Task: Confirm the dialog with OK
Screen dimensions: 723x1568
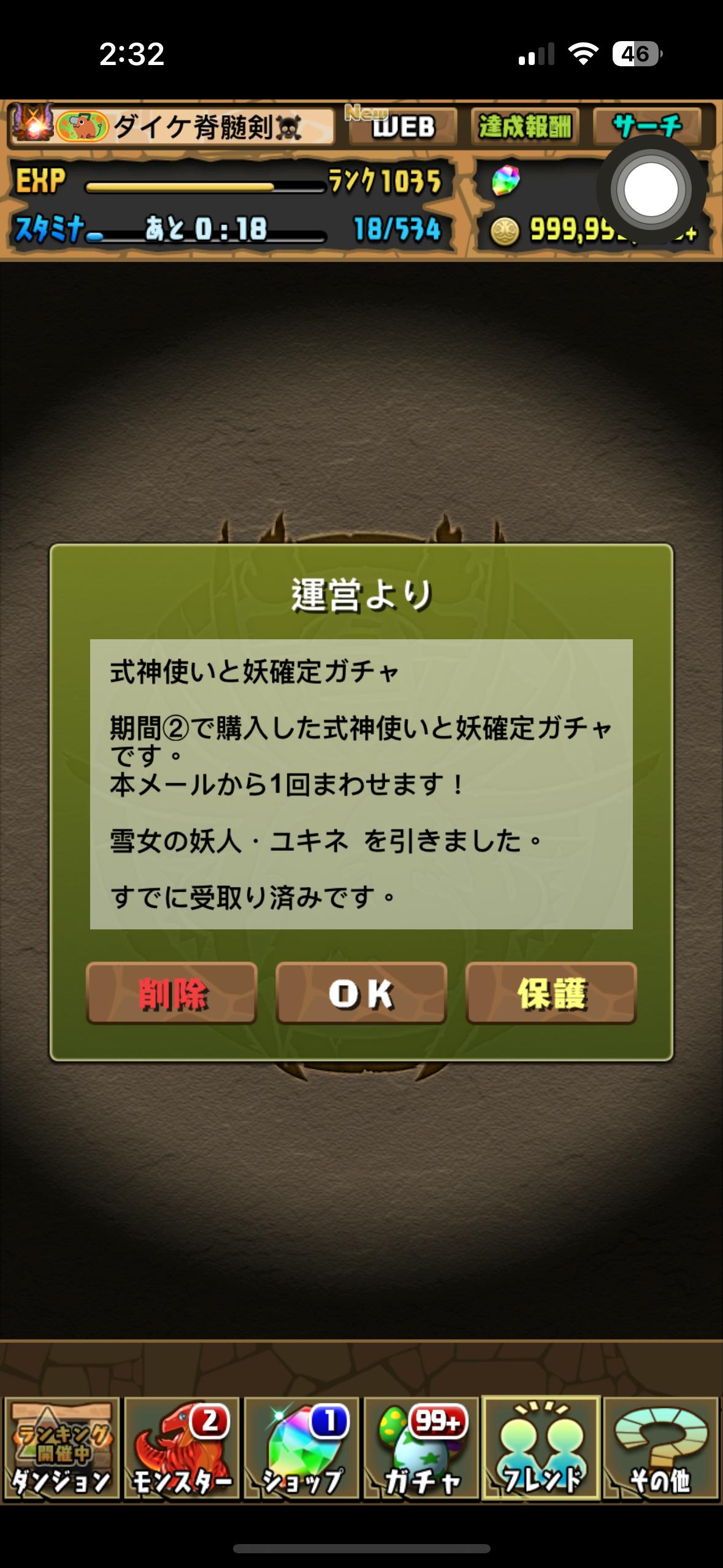Action: (x=361, y=993)
